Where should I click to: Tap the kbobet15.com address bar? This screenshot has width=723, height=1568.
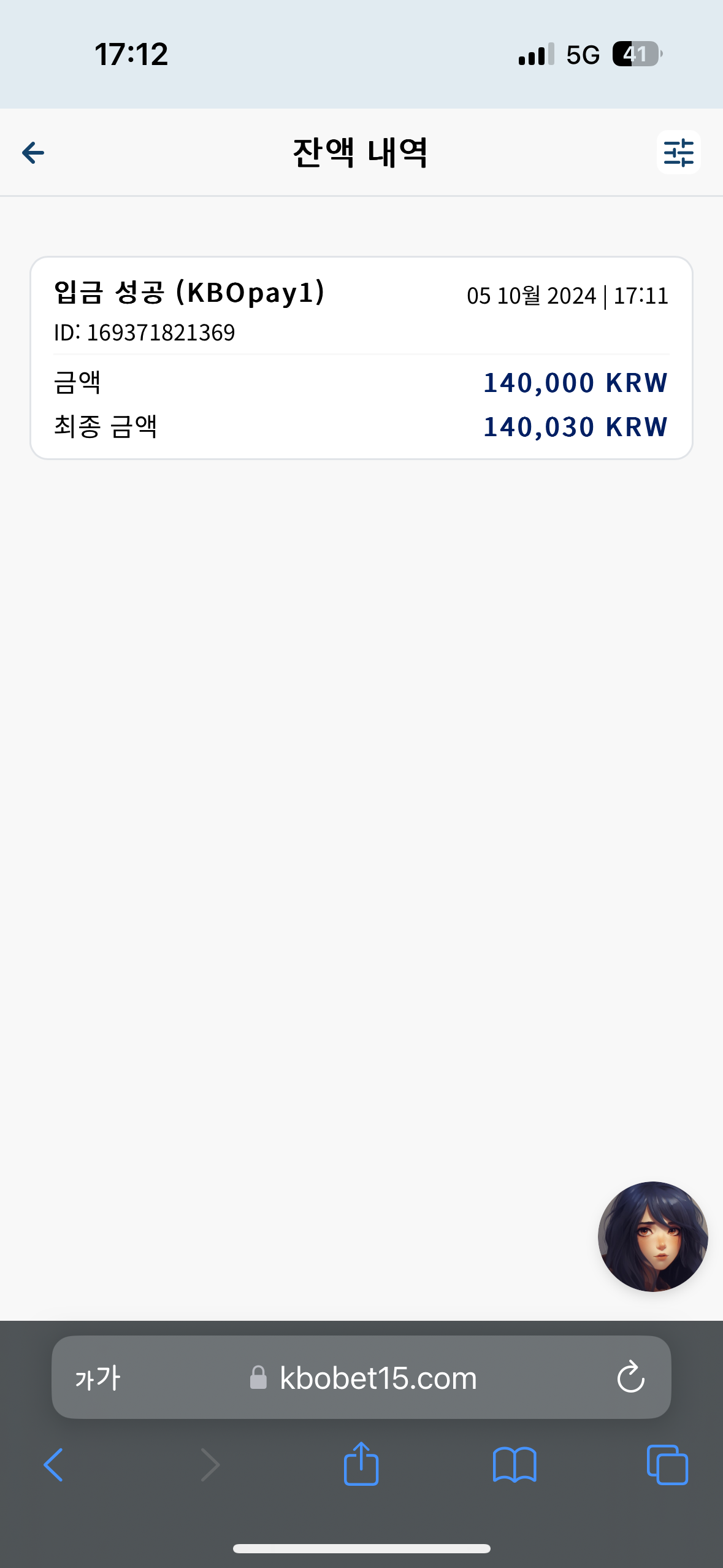pyautogui.click(x=361, y=1377)
